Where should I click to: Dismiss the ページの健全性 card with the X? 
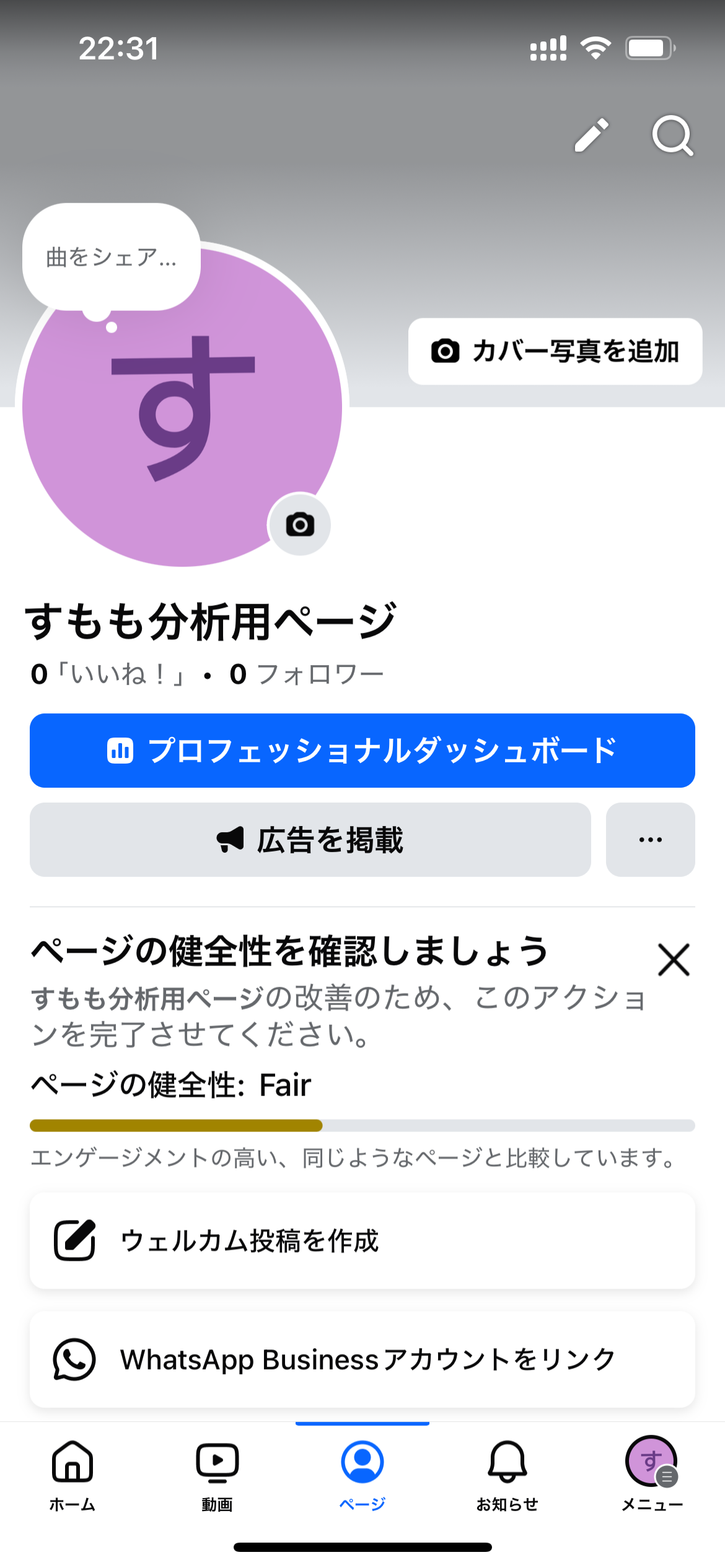point(673,960)
